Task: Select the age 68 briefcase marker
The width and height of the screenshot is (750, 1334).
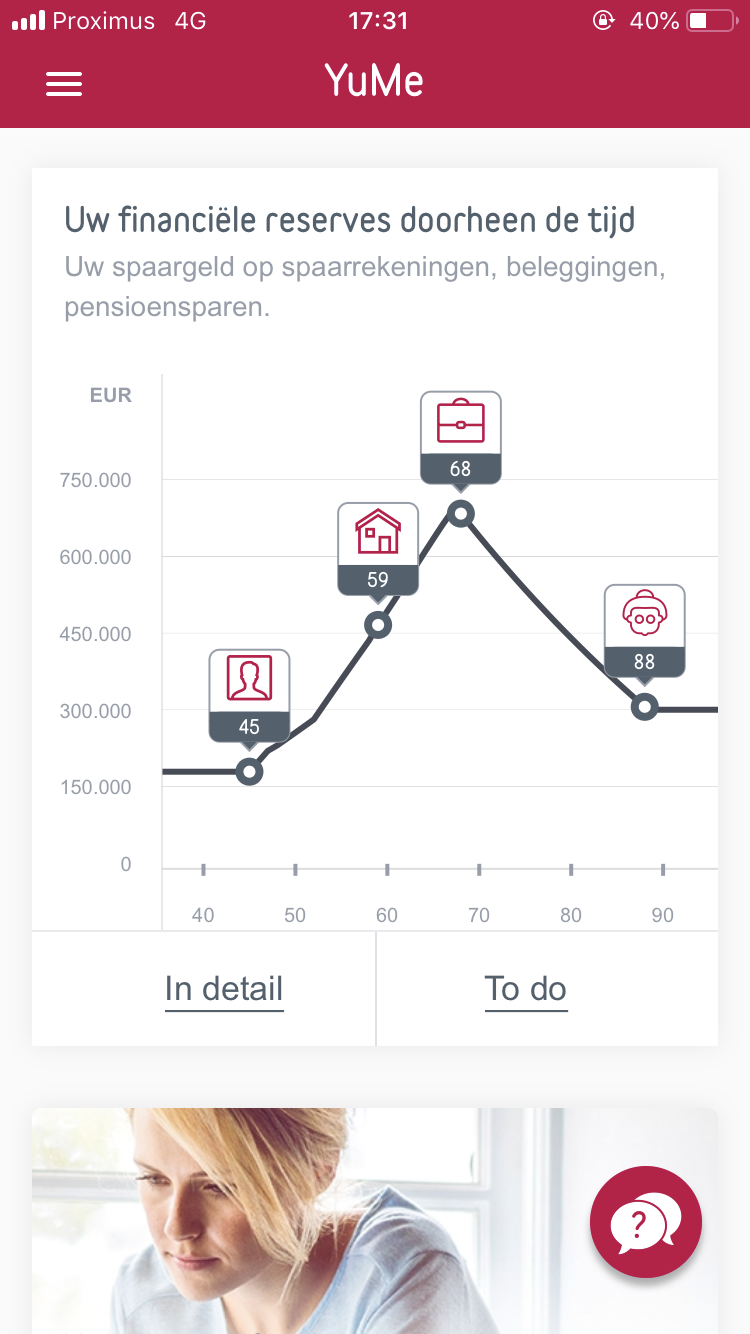Action: coord(460,436)
